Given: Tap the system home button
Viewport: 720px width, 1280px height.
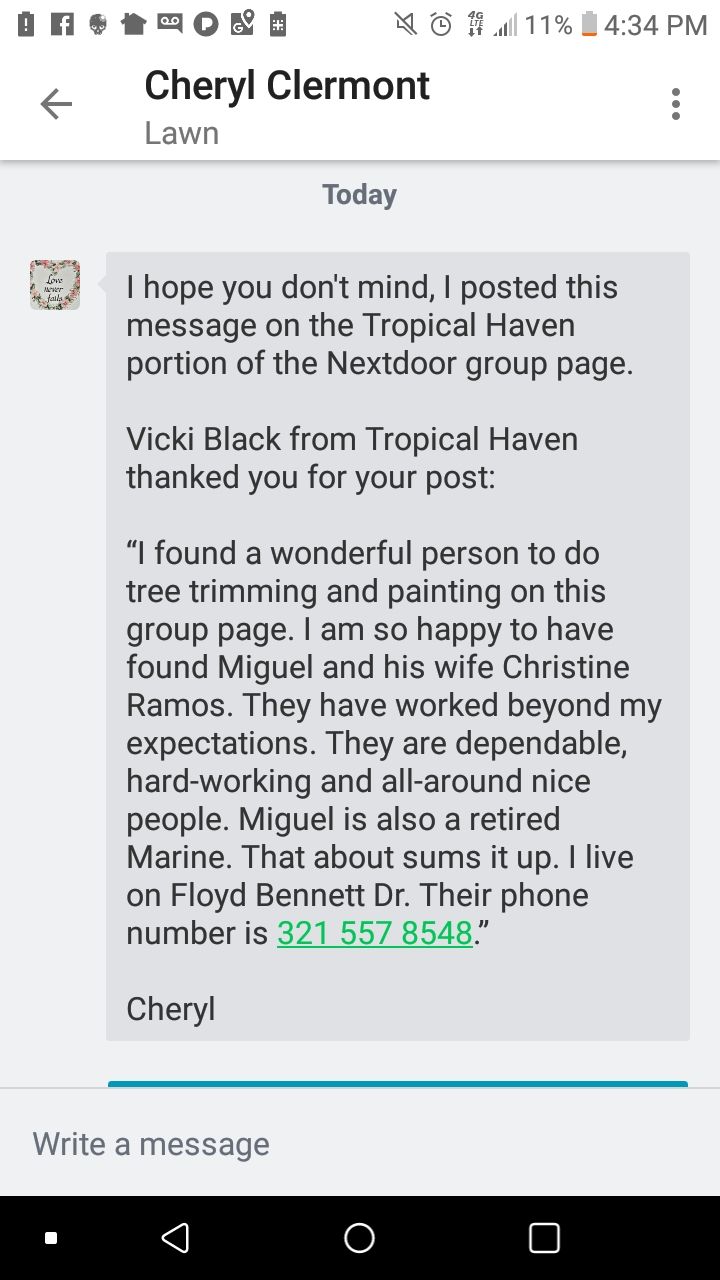Looking at the screenshot, I should (x=359, y=1238).
